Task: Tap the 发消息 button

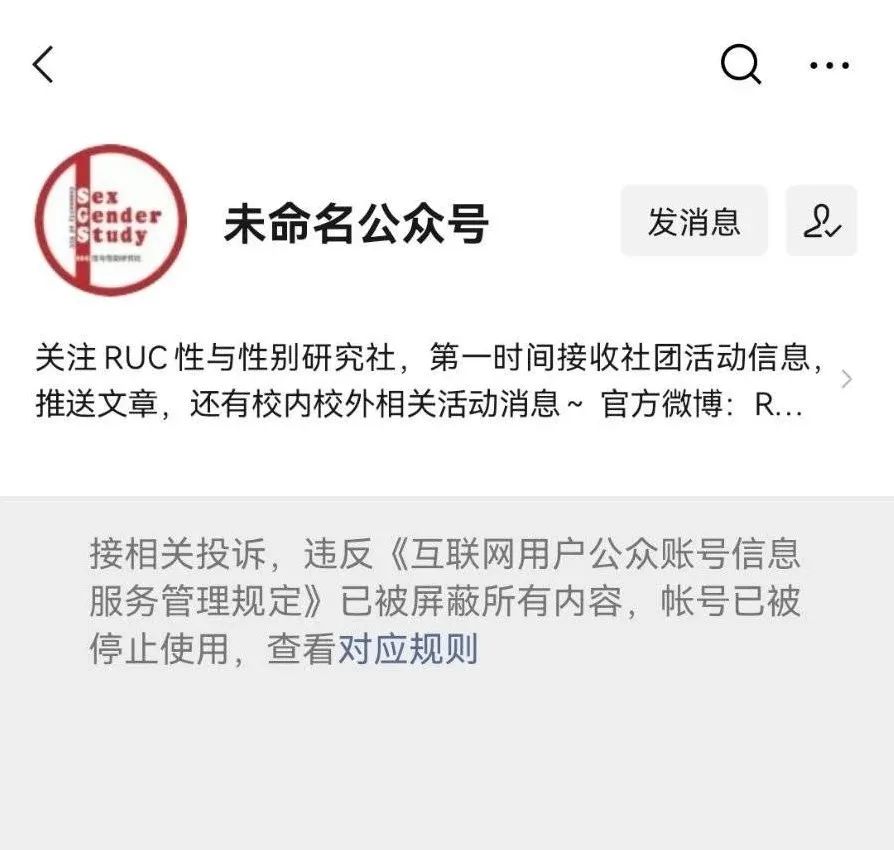Action: [x=693, y=221]
